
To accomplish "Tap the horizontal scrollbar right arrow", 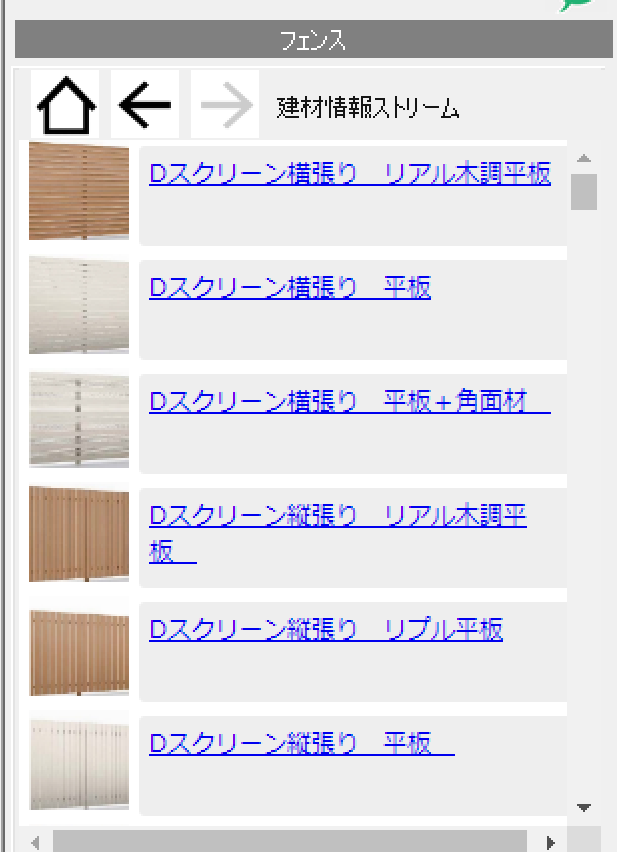I will [x=550, y=842].
